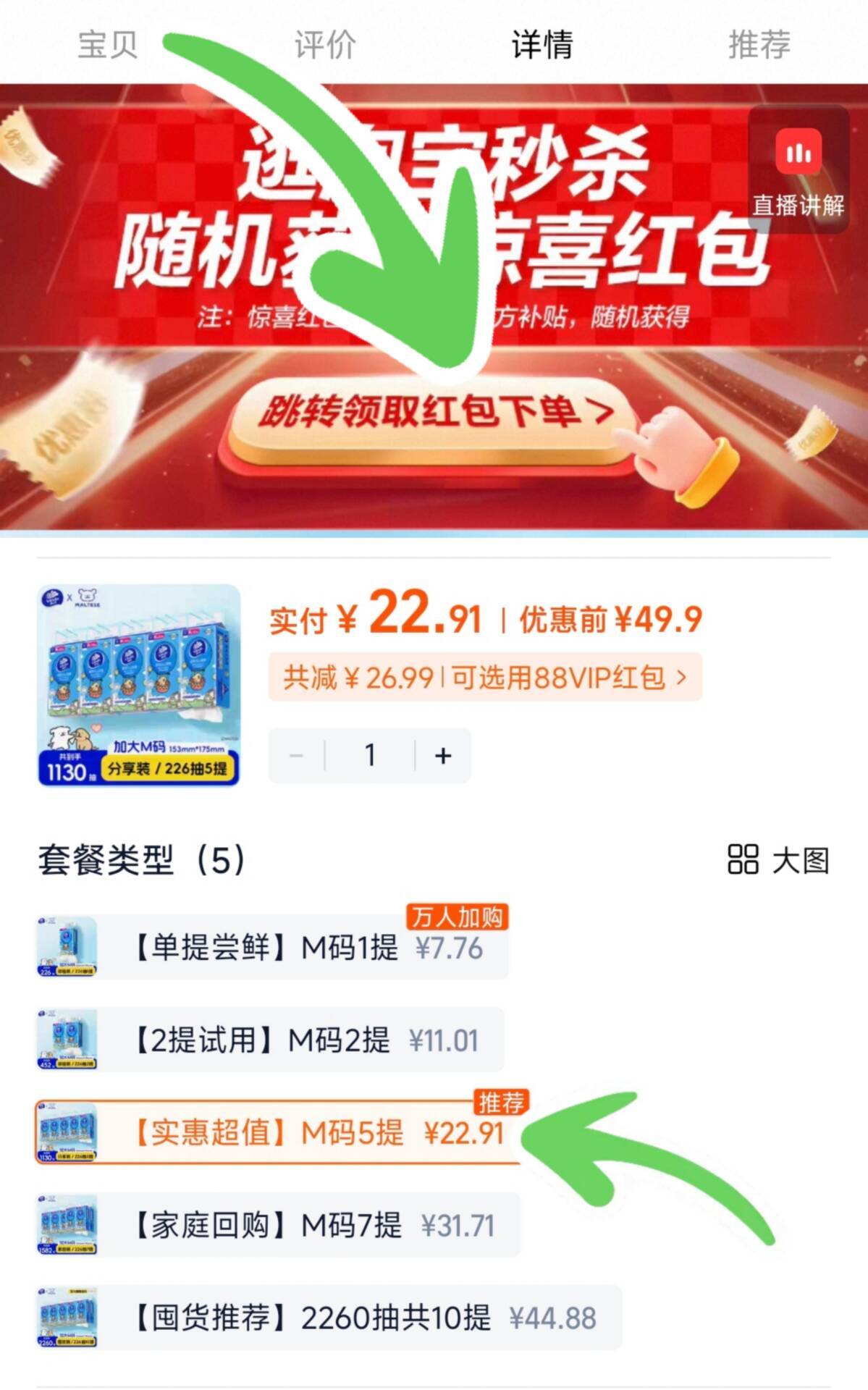Switch package view to 大图
The width and height of the screenshot is (868, 1390).
[778, 861]
